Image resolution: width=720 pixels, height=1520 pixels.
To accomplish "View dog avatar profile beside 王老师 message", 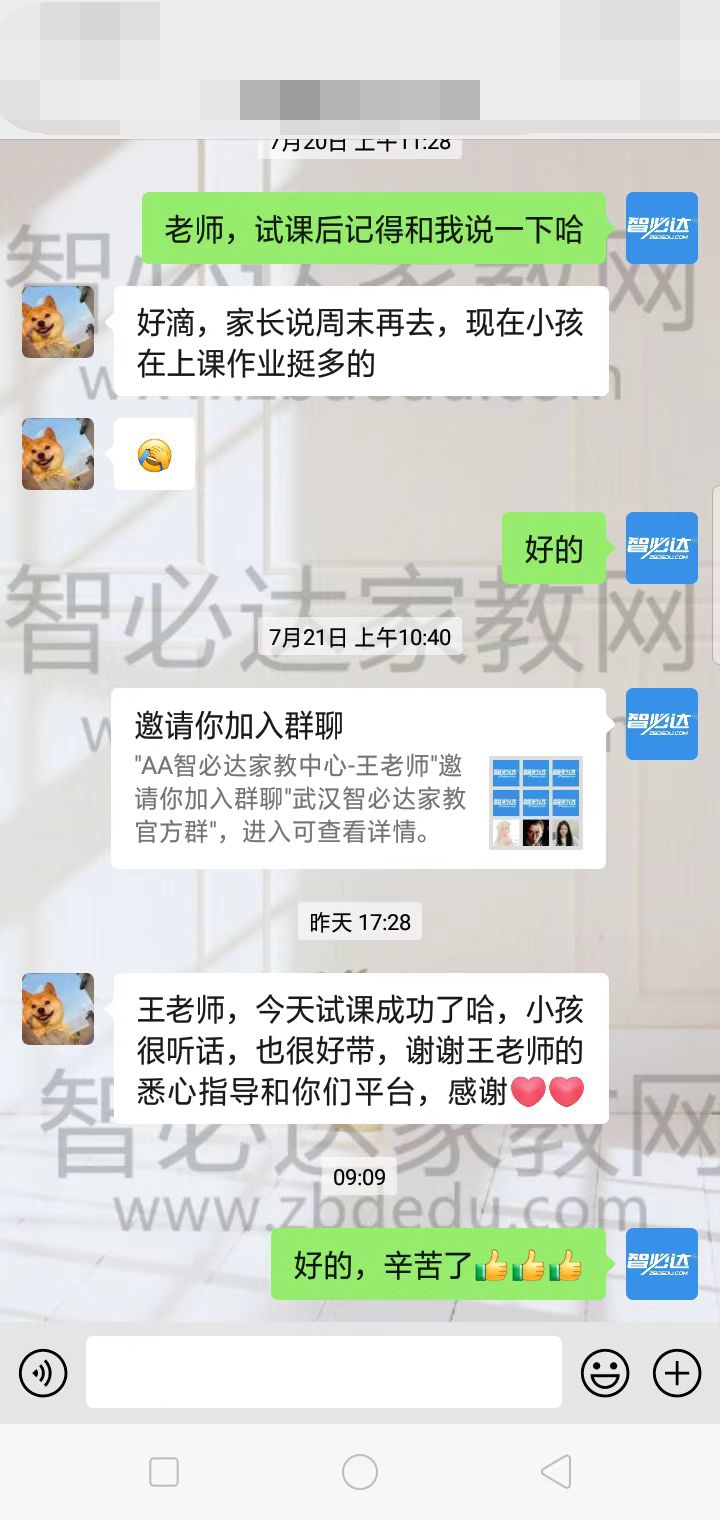I will 58,1009.
